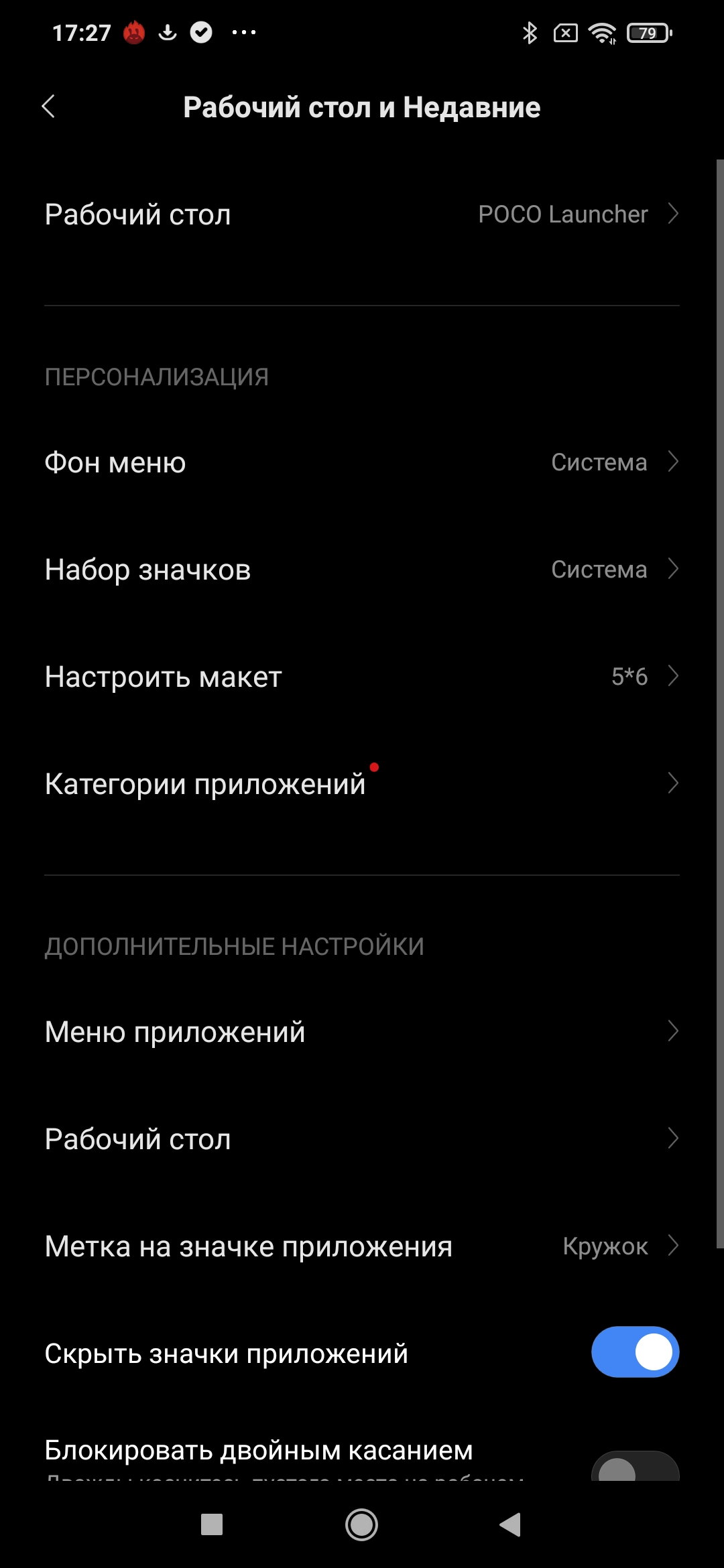Open Фон меню setting
Viewport: 724px width, 1568px height.
pos(362,462)
